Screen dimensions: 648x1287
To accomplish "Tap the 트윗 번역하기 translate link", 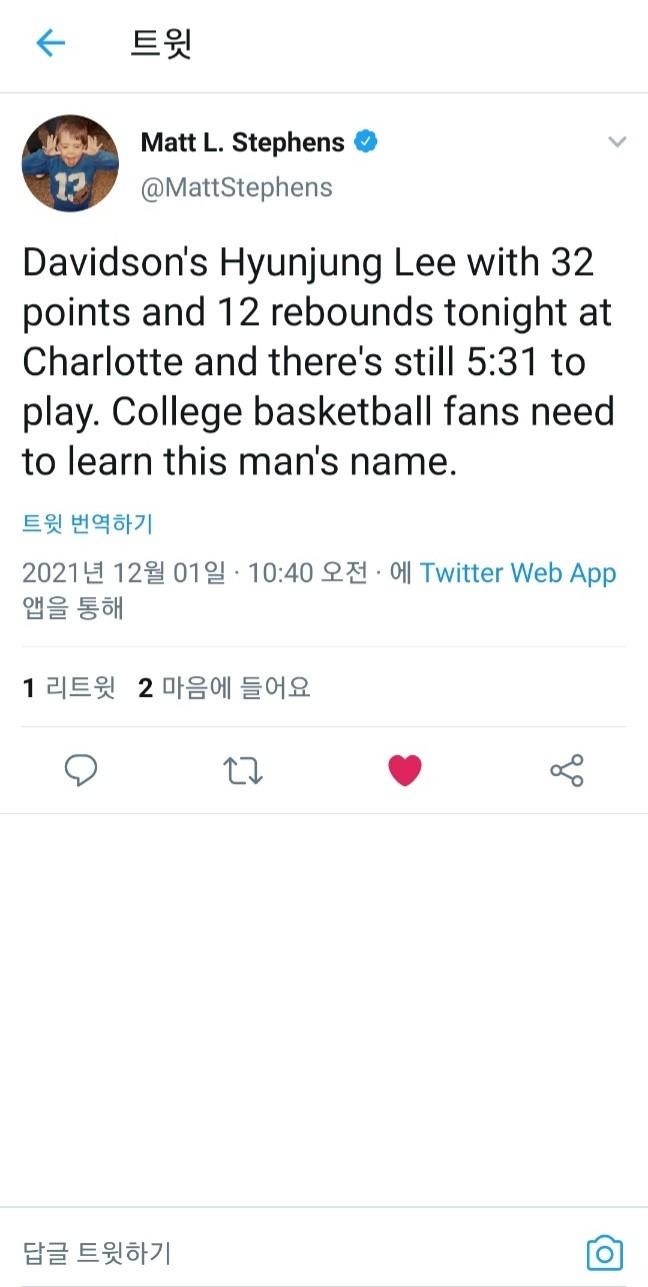I will [x=87, y=523].
